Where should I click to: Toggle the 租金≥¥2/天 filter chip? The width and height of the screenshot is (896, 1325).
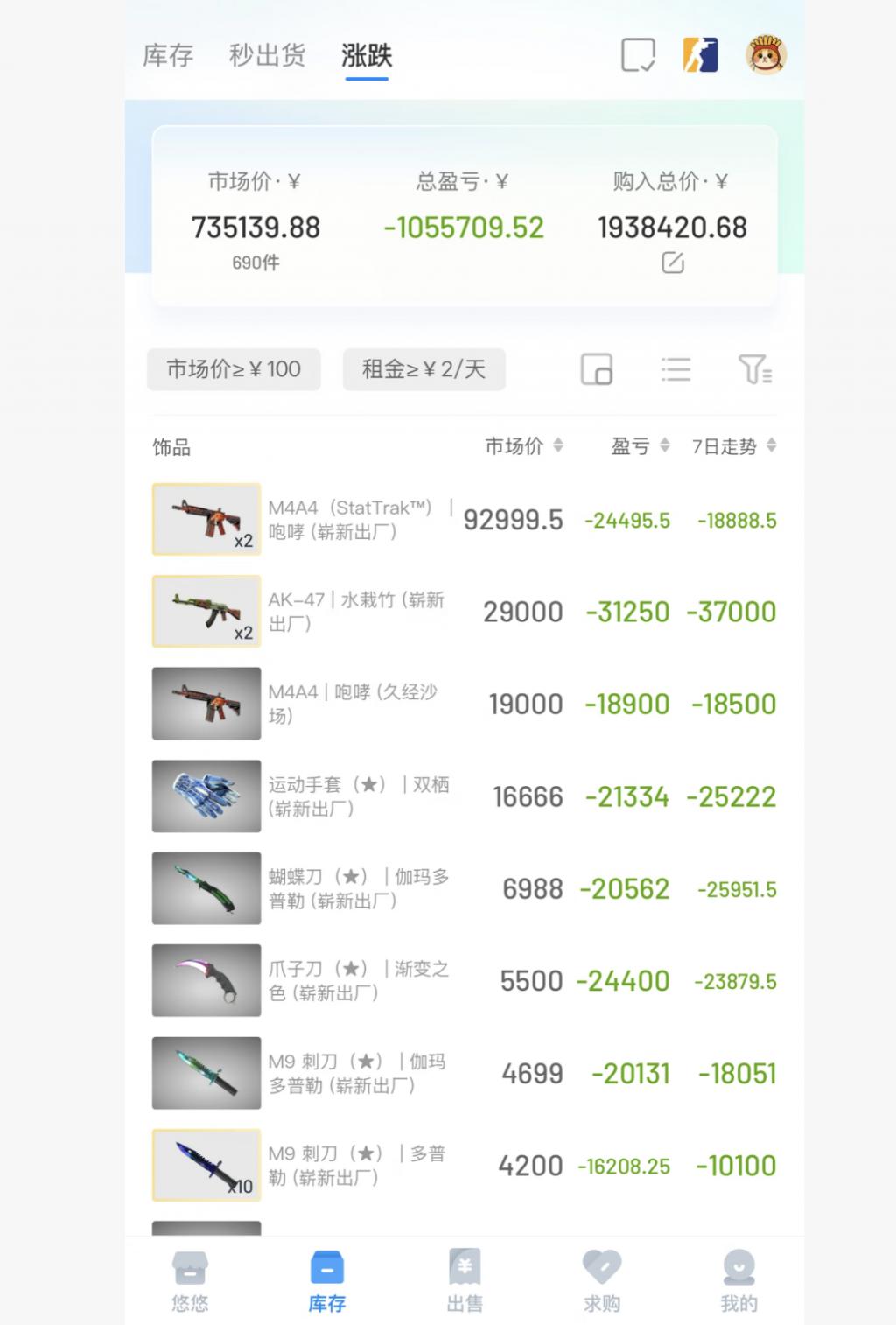(x=423, y=369)
